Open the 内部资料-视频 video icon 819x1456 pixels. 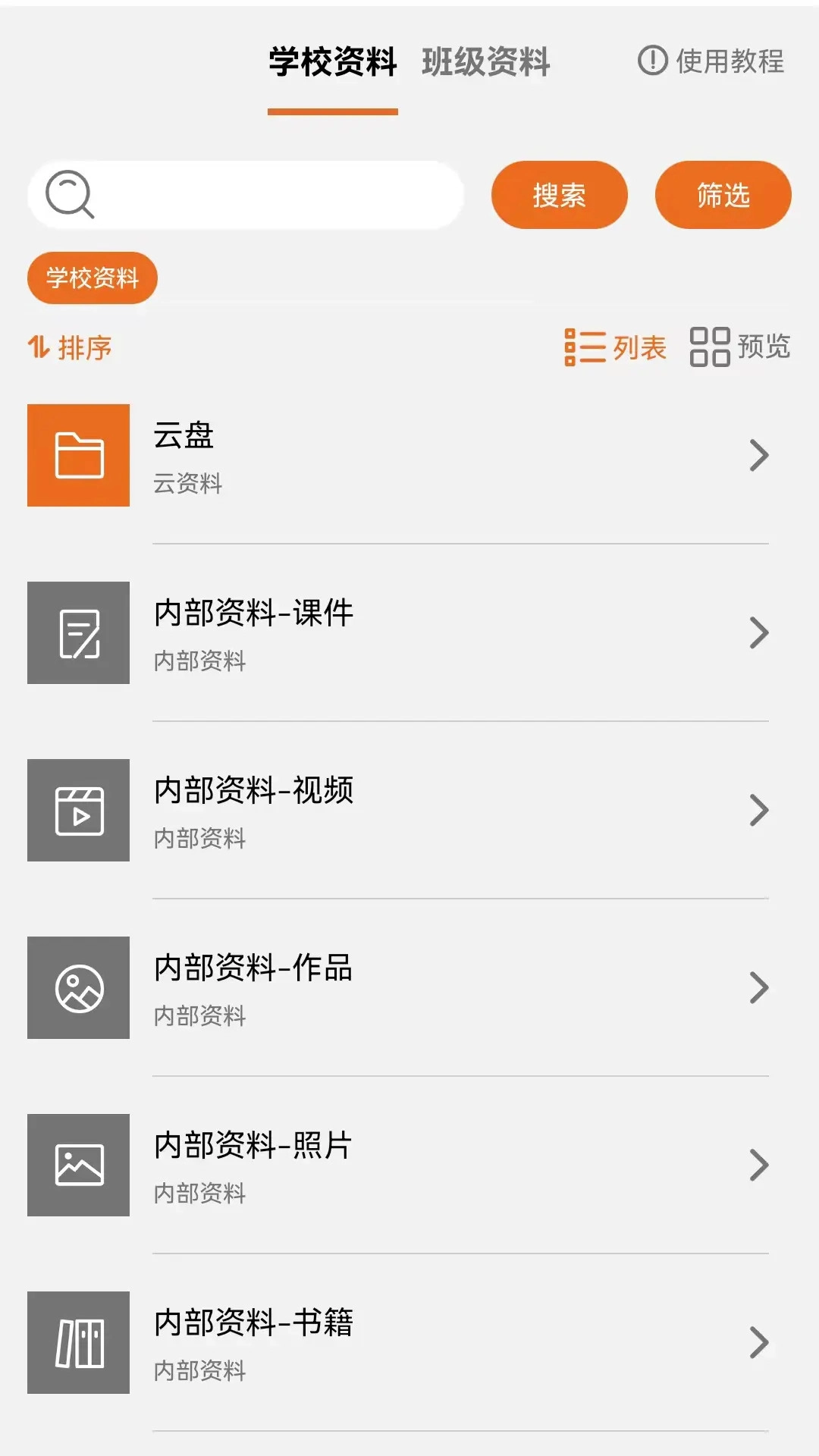pos(78,810)
